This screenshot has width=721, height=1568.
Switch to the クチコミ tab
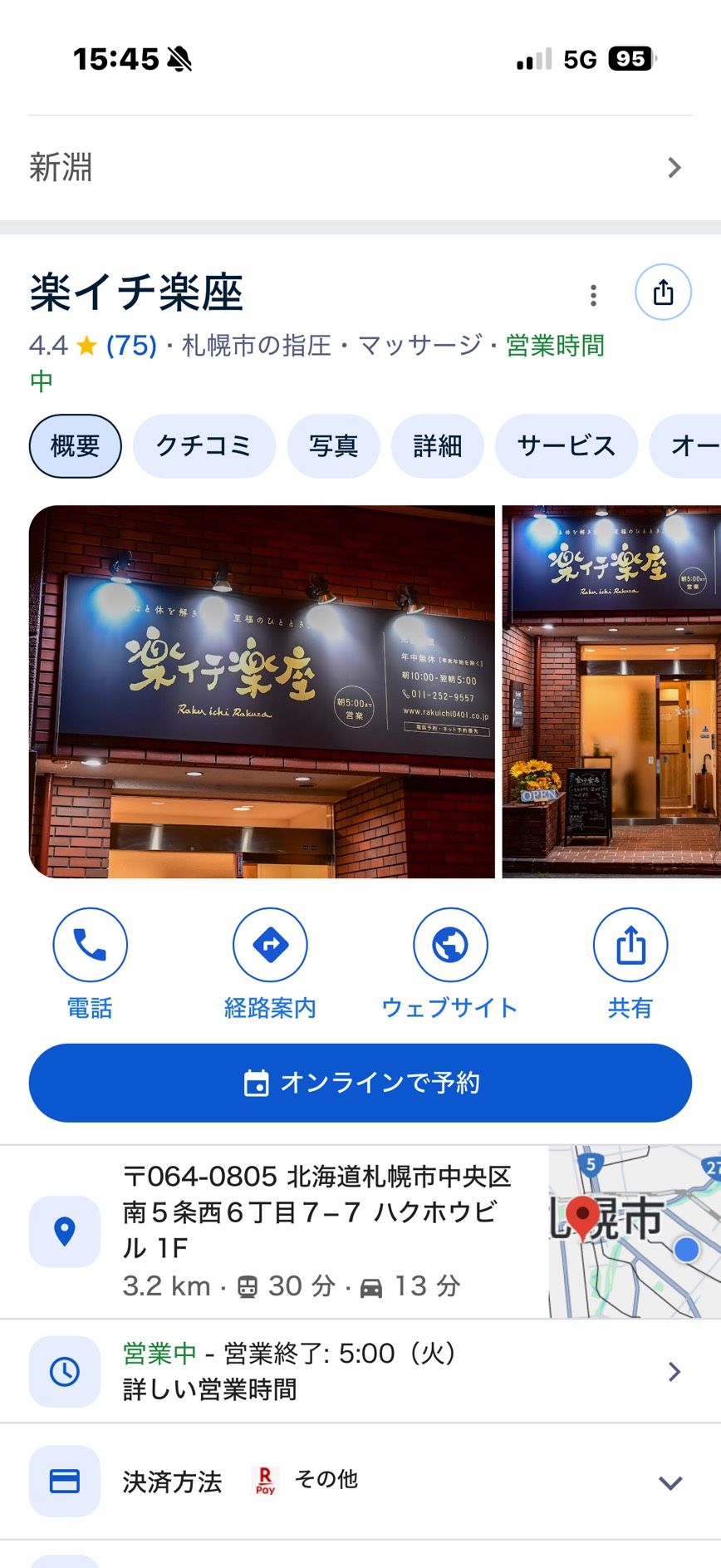point(204,446)
